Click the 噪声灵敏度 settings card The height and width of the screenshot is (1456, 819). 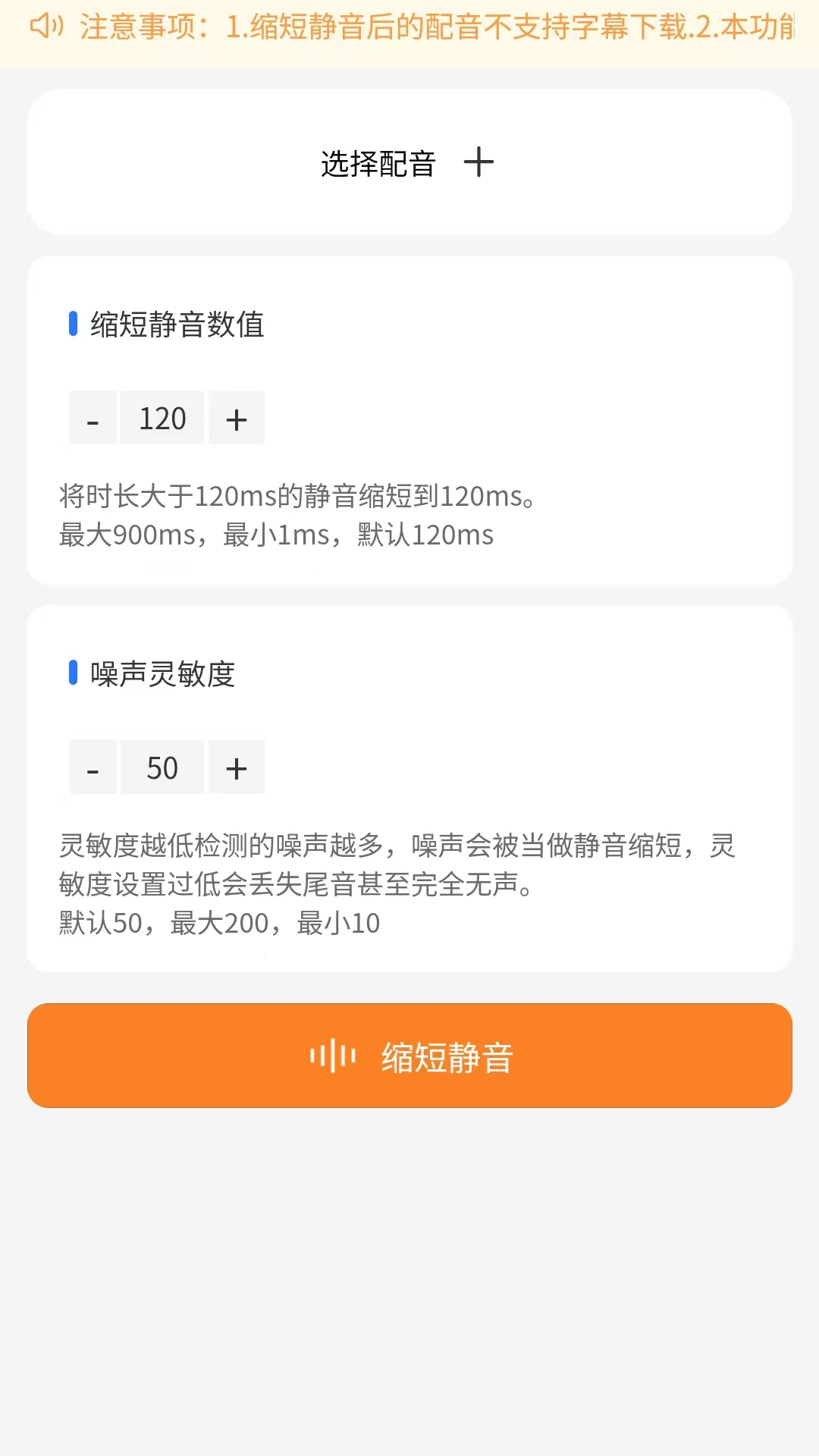[x=409, y=785]
